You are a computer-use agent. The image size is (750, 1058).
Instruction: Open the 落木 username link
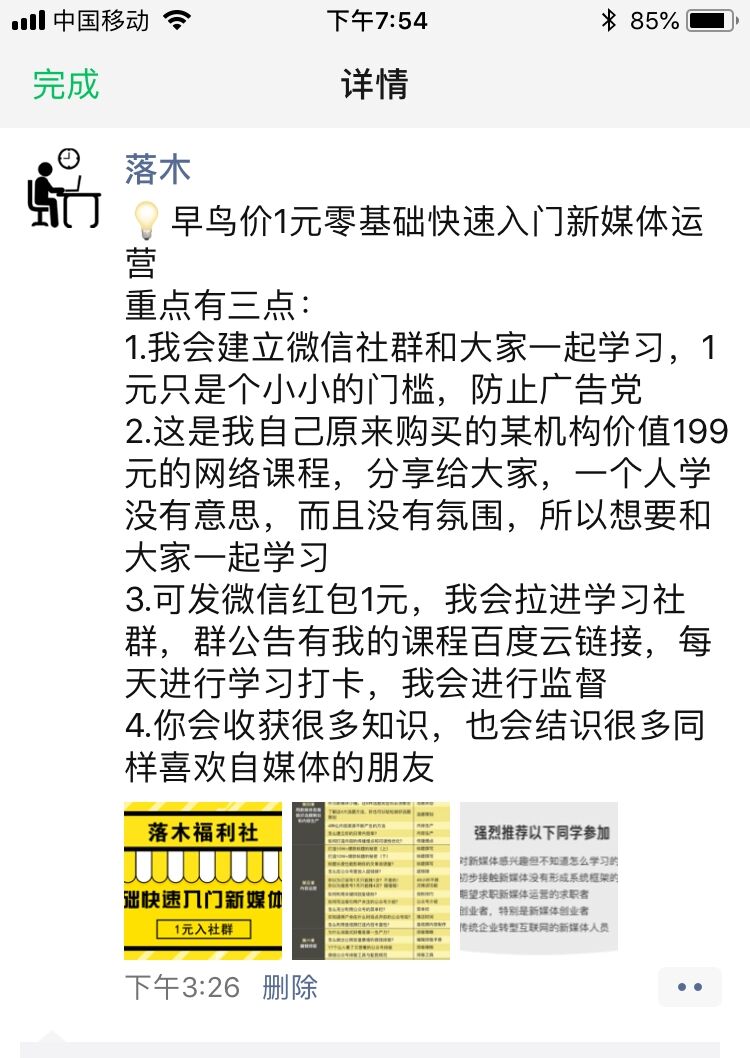coord(157,168)
